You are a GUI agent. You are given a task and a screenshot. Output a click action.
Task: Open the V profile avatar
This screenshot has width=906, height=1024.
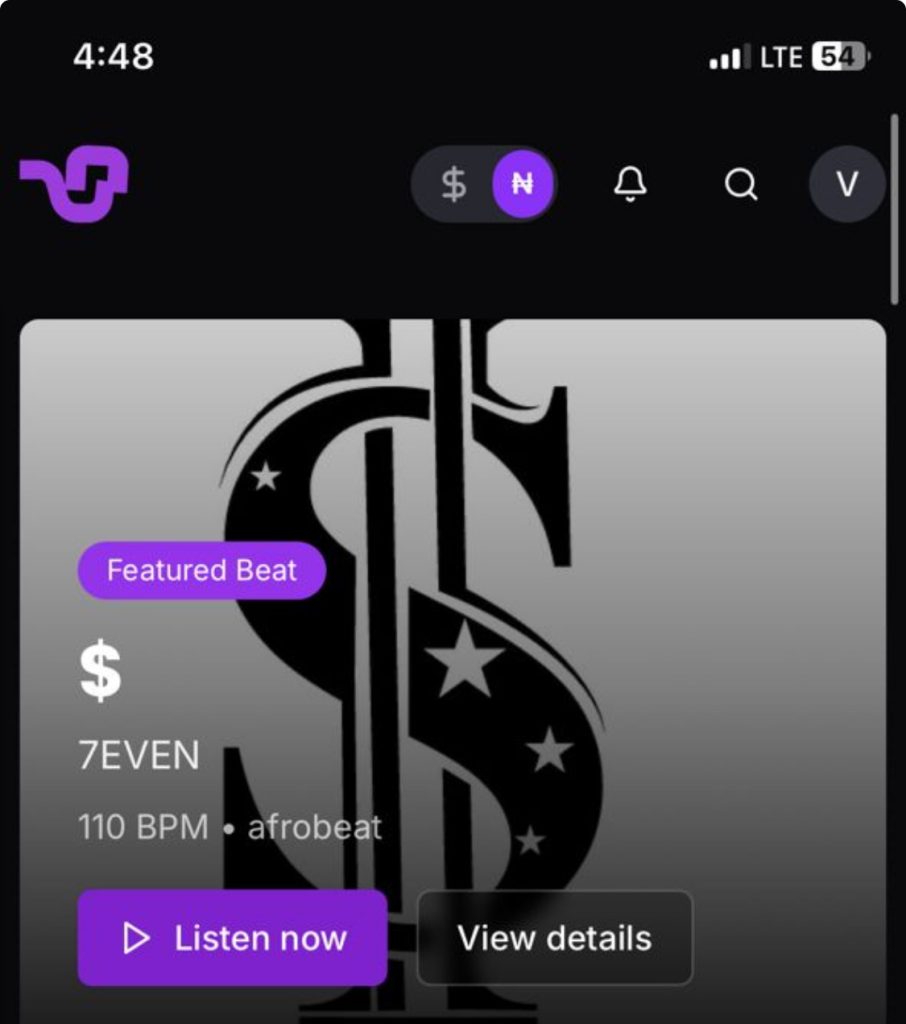(846, 184)
